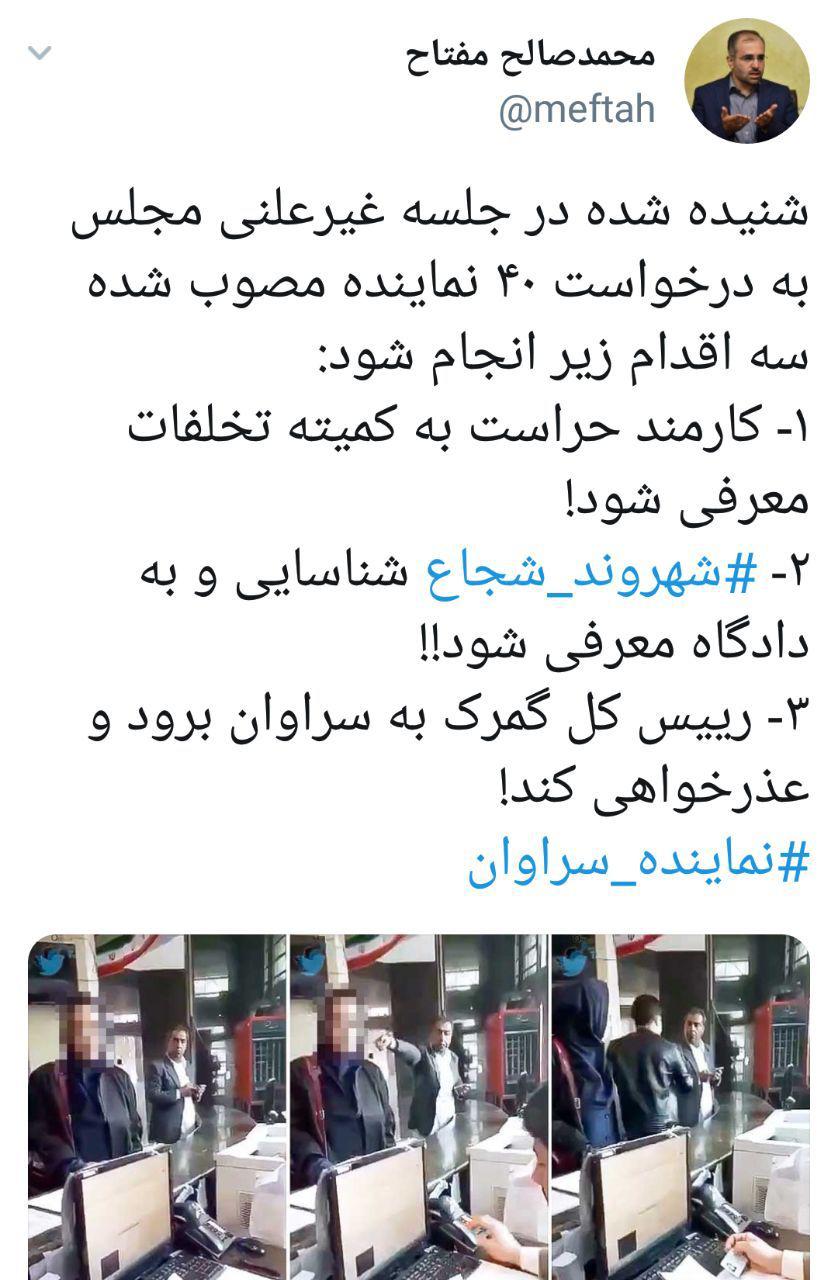838x1280 pixels.
Task: Open the author's profile picture
Action: (x=746, y=81)
